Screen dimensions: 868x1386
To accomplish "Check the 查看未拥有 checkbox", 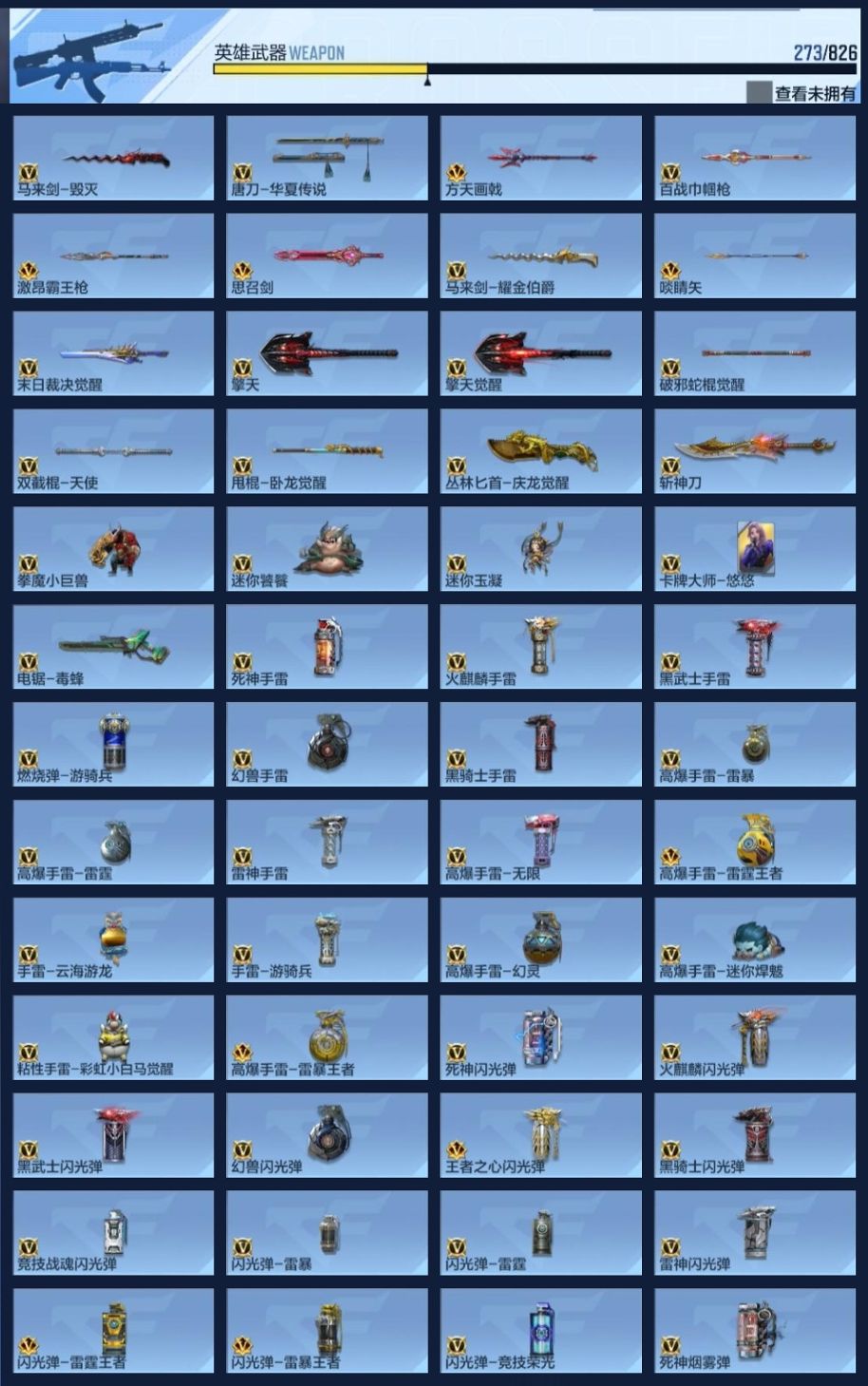I will point(759,93).
